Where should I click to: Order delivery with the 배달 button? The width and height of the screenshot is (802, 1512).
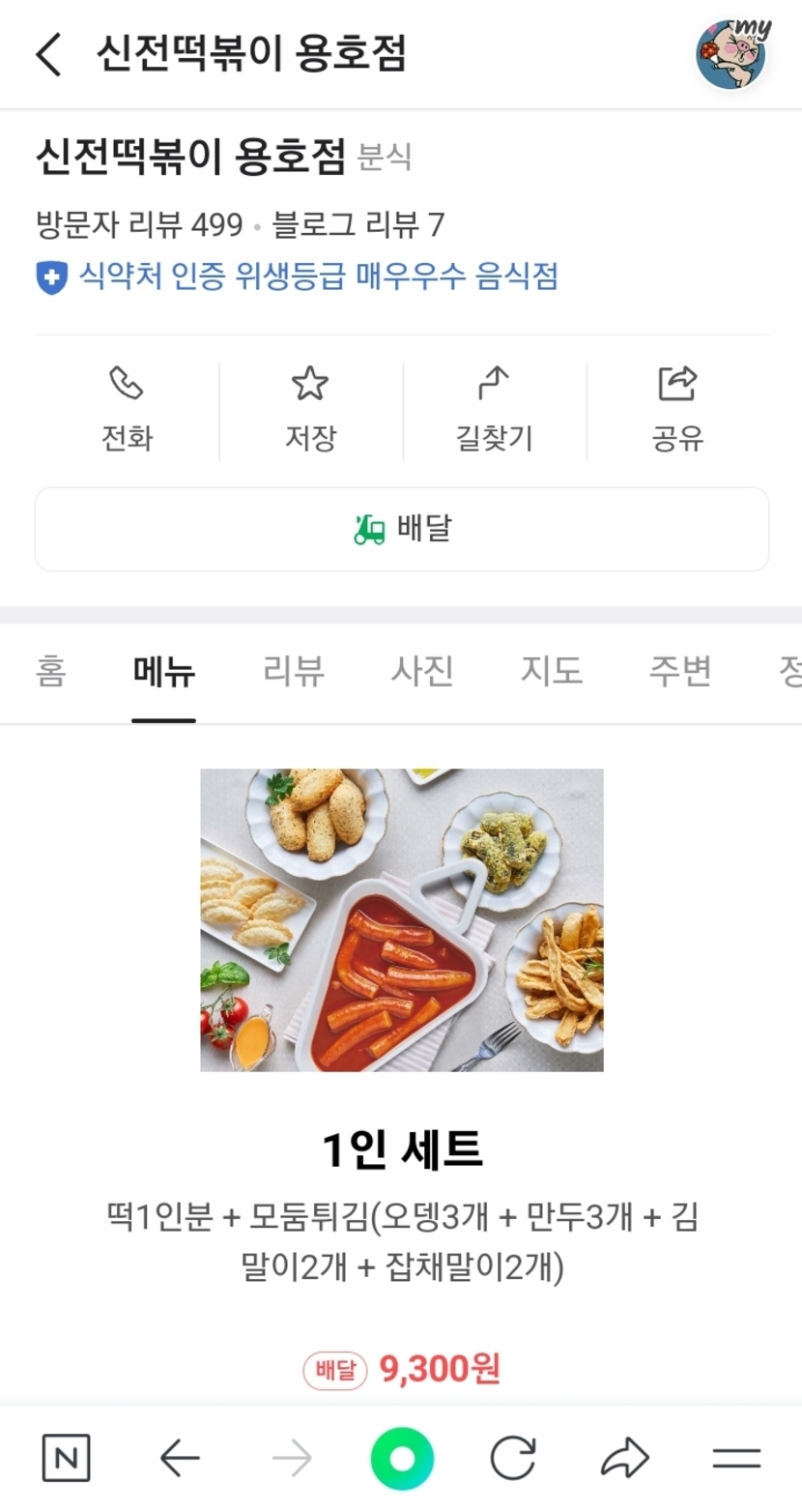coord(402,529)
